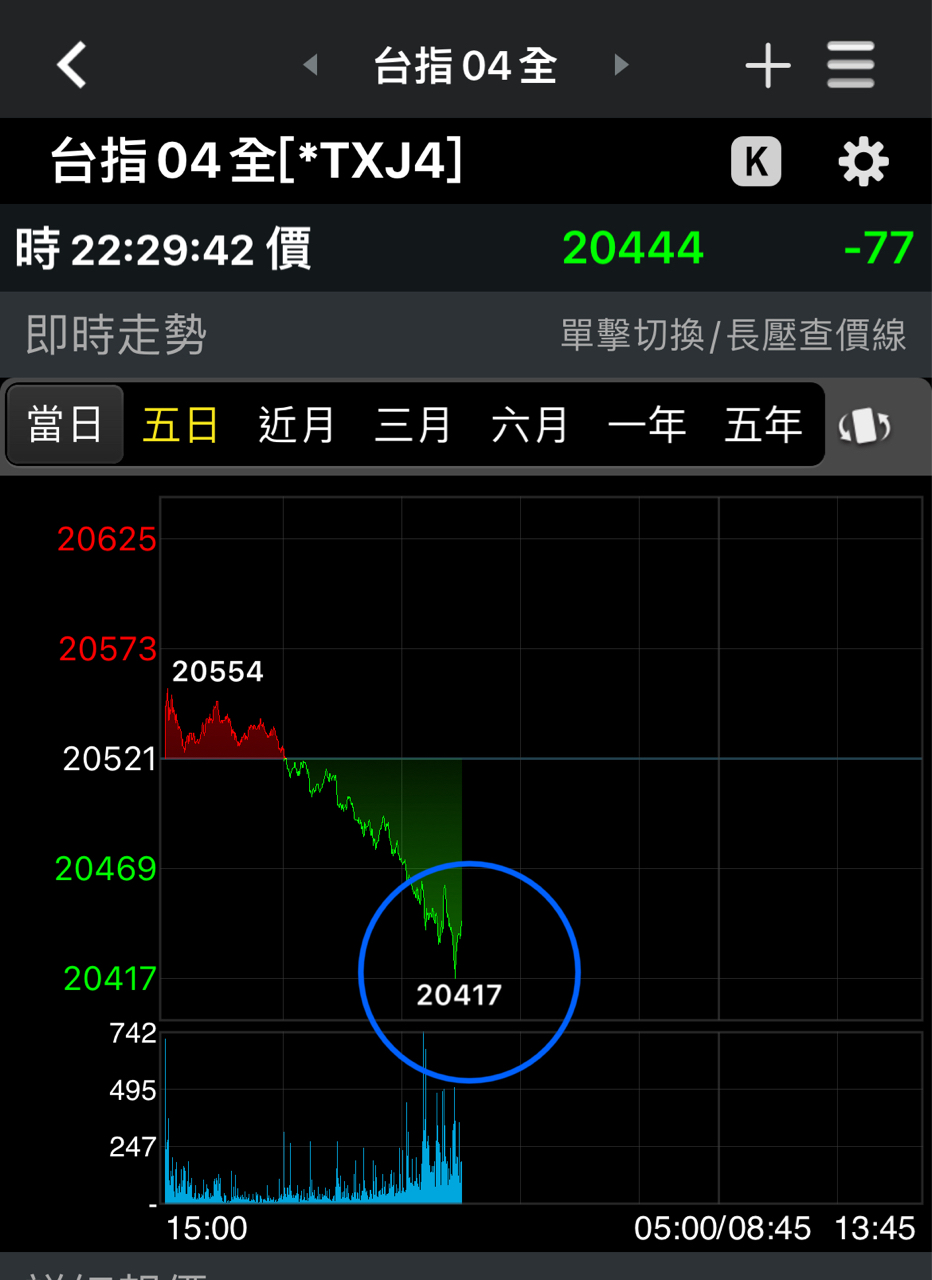
Task: Tap the screen rotation icon beside the period tabs
Action: click(864, 425)
